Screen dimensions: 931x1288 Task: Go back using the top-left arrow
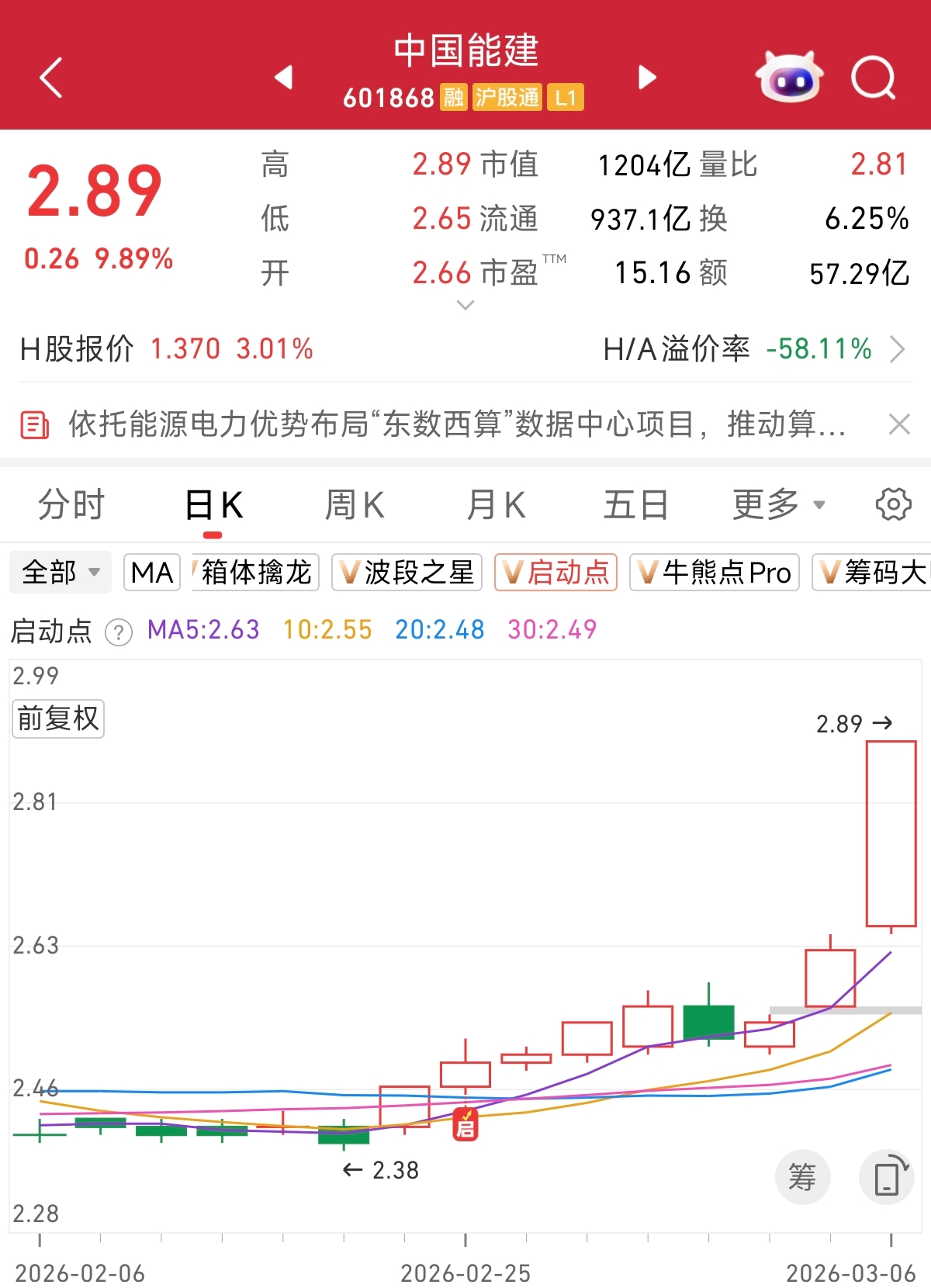click(51, 78)
